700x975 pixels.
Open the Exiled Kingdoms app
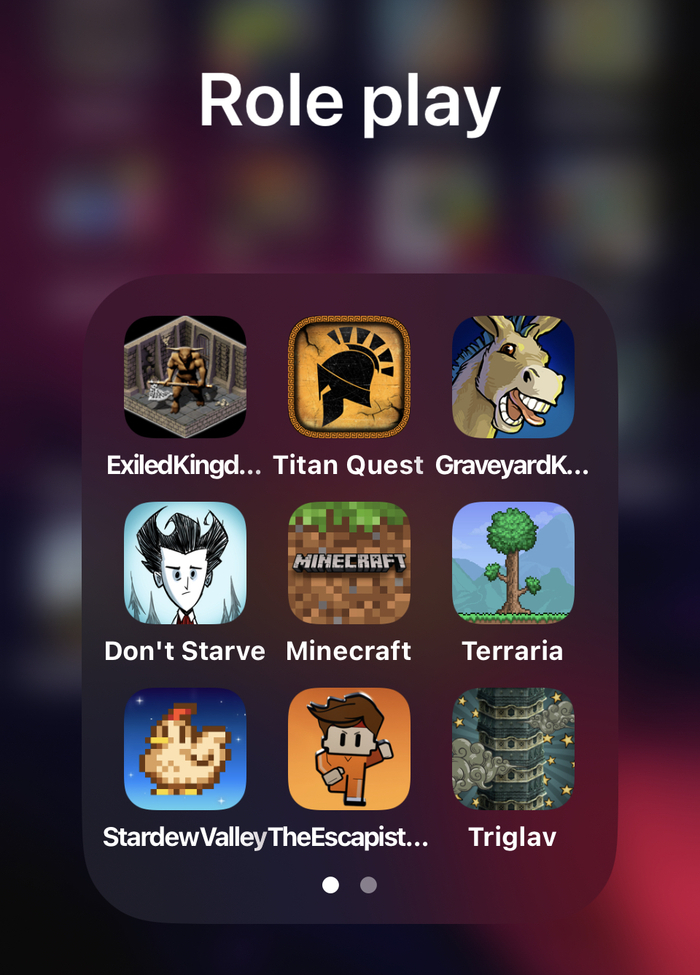point(185,377)
